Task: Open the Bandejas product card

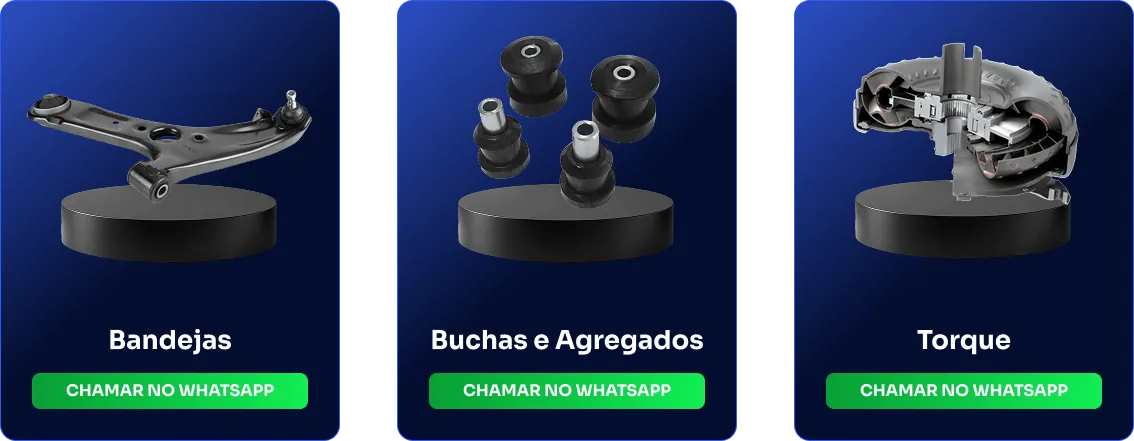Action: pyautogui.click(x=170, y=200)
